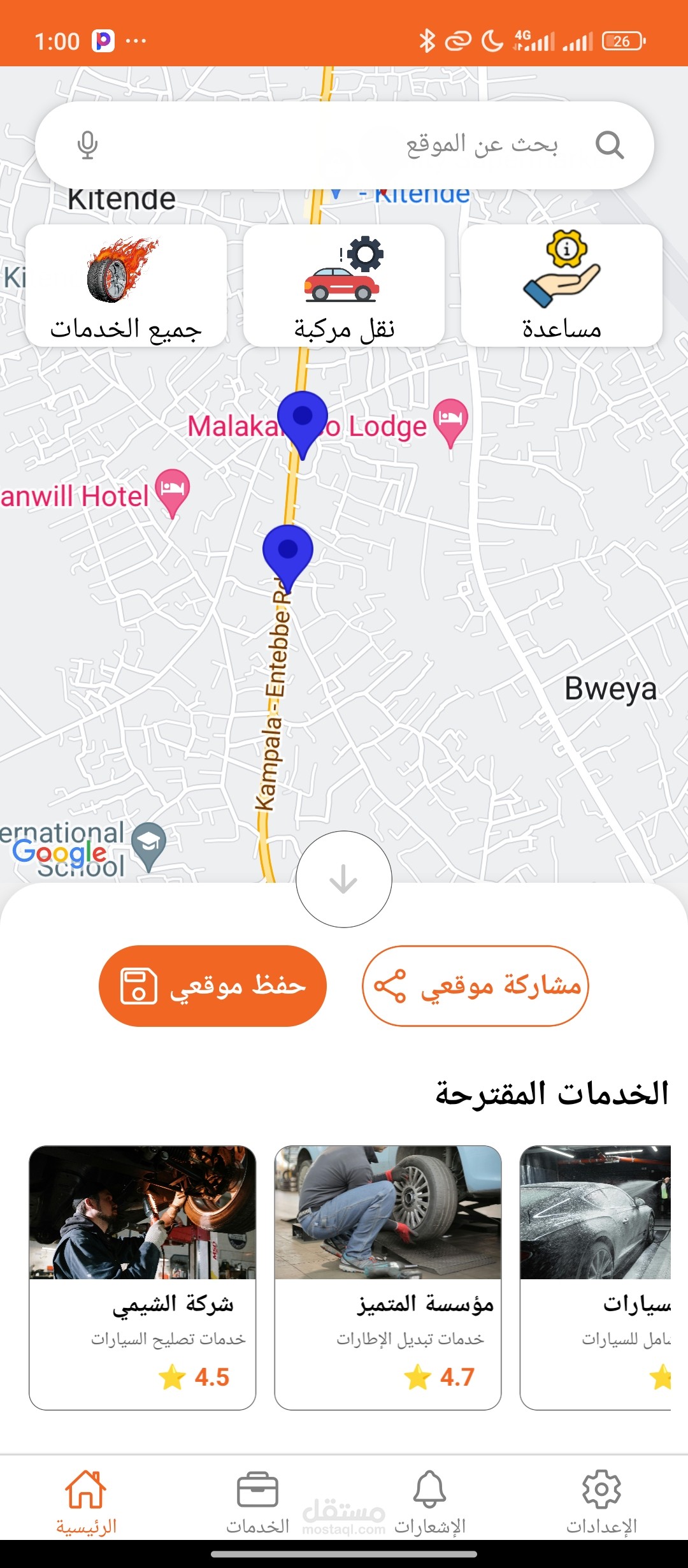Switch to the الخدمات tab
The image size is (688, 1568).
257,1502
